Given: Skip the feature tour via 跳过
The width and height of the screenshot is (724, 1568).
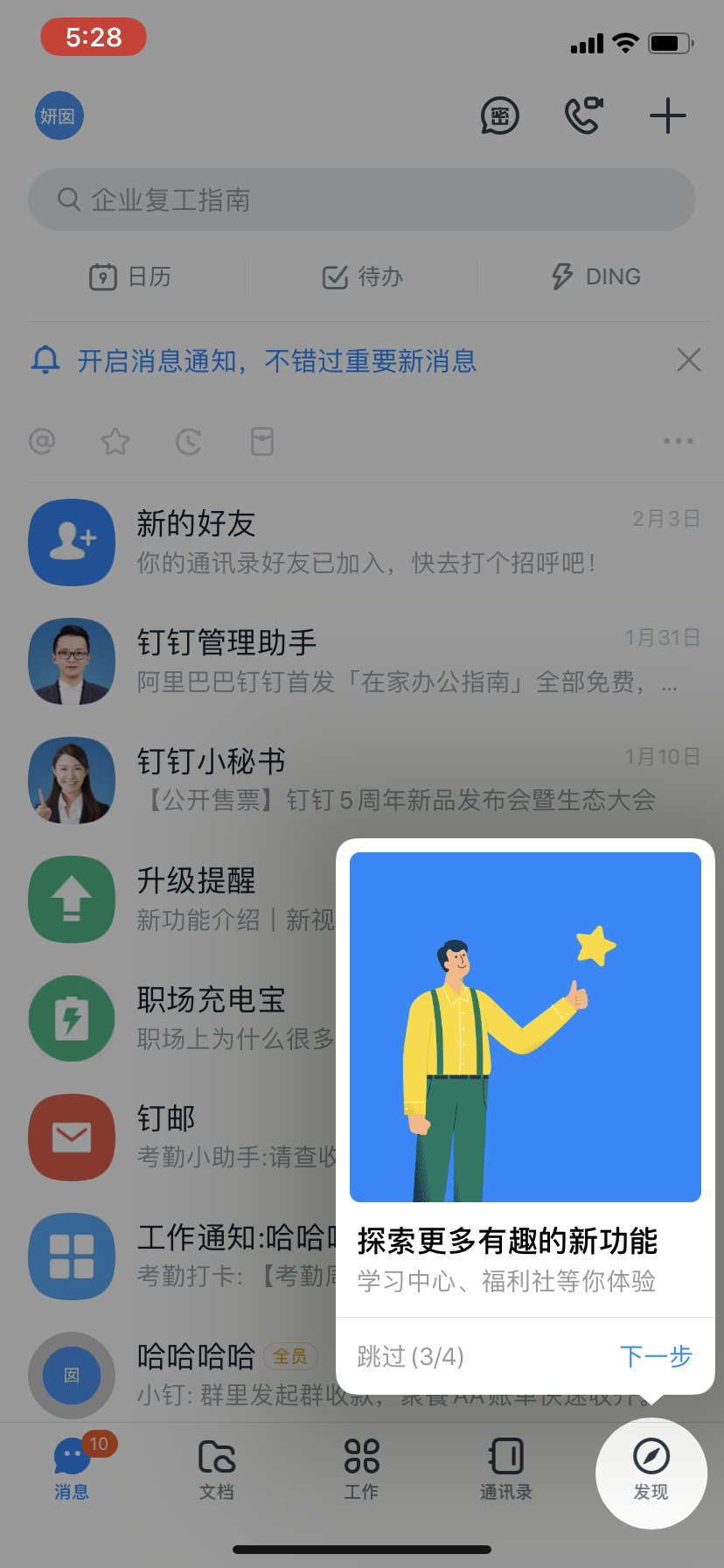Looking at the screenshot, I should (410, 1356).
